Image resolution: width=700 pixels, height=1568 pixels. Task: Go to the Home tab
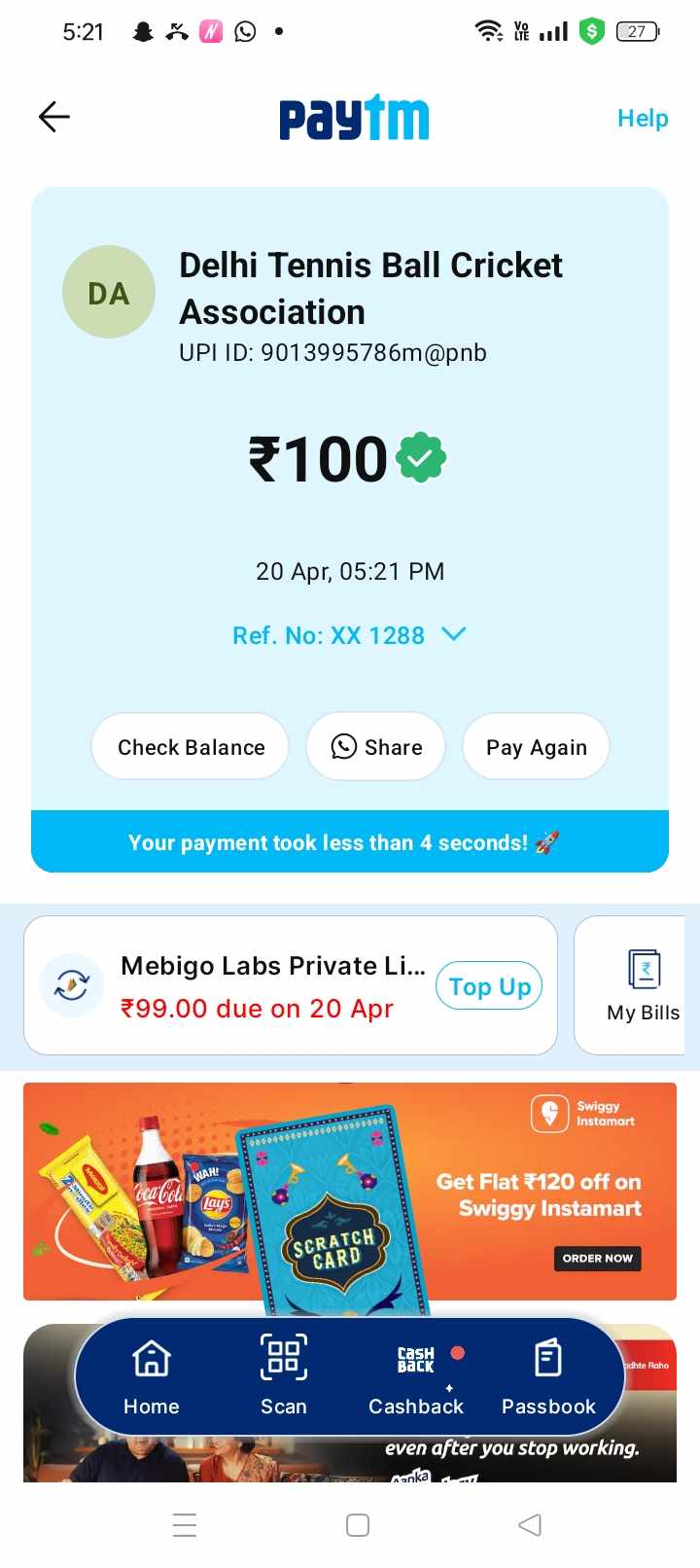[152, 1377]
